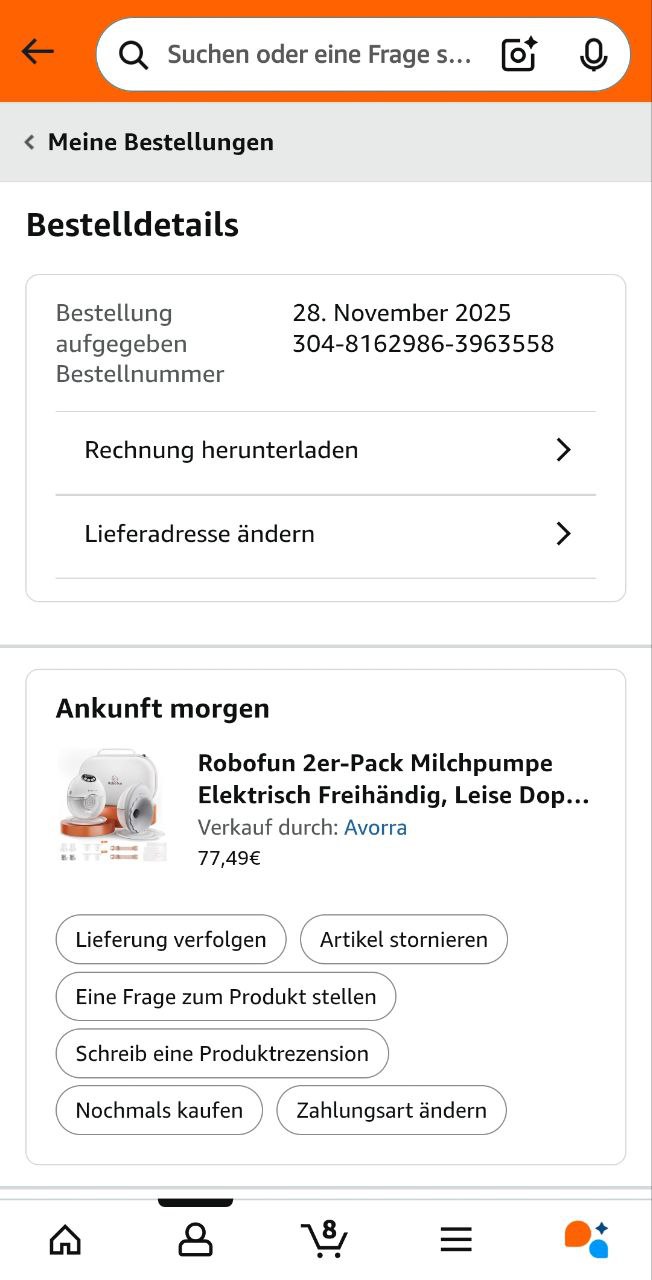The image size is (652, 1280).
Task: Open Lieferadresse ändern
Action: (x=325, y=534)
